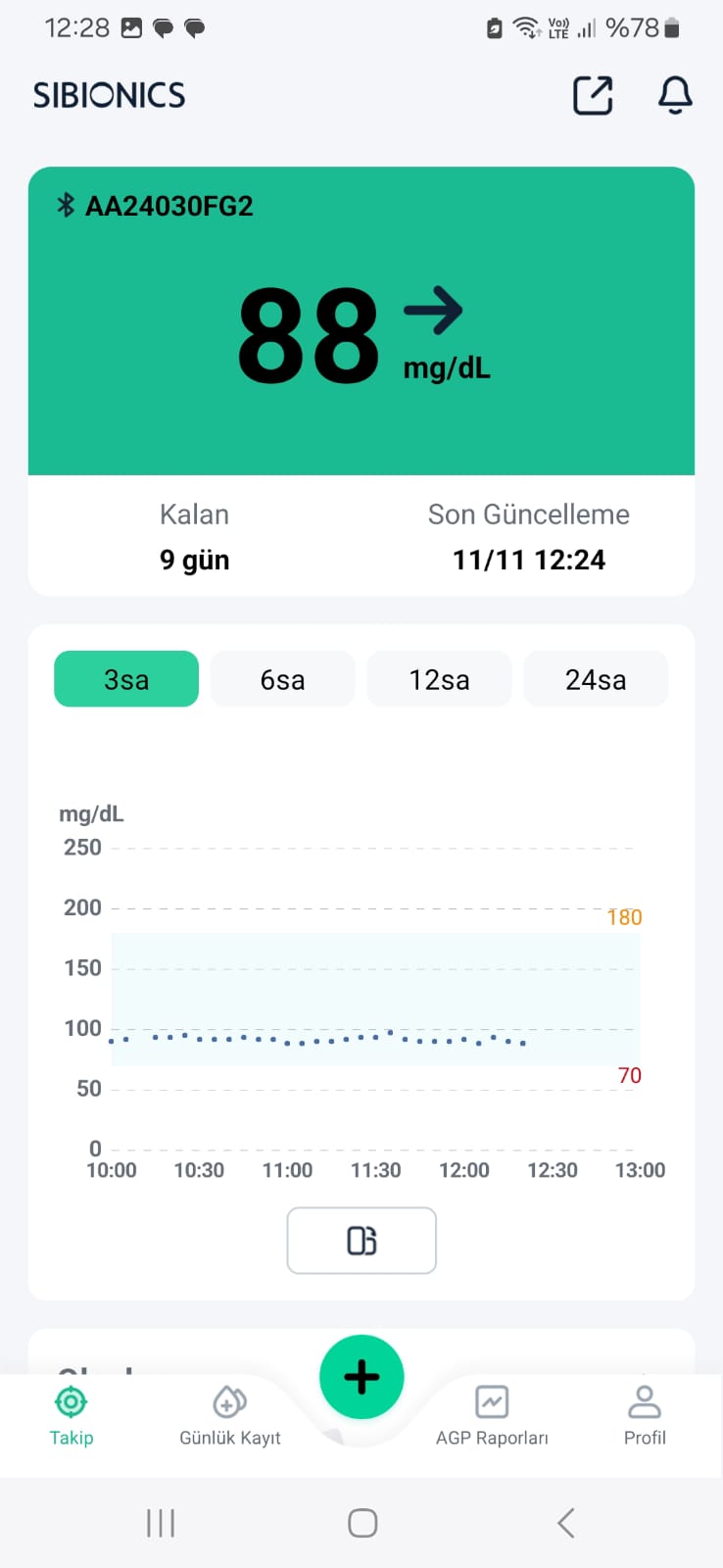
Task: Open the Takip tab
Action: coord(72,1416)
